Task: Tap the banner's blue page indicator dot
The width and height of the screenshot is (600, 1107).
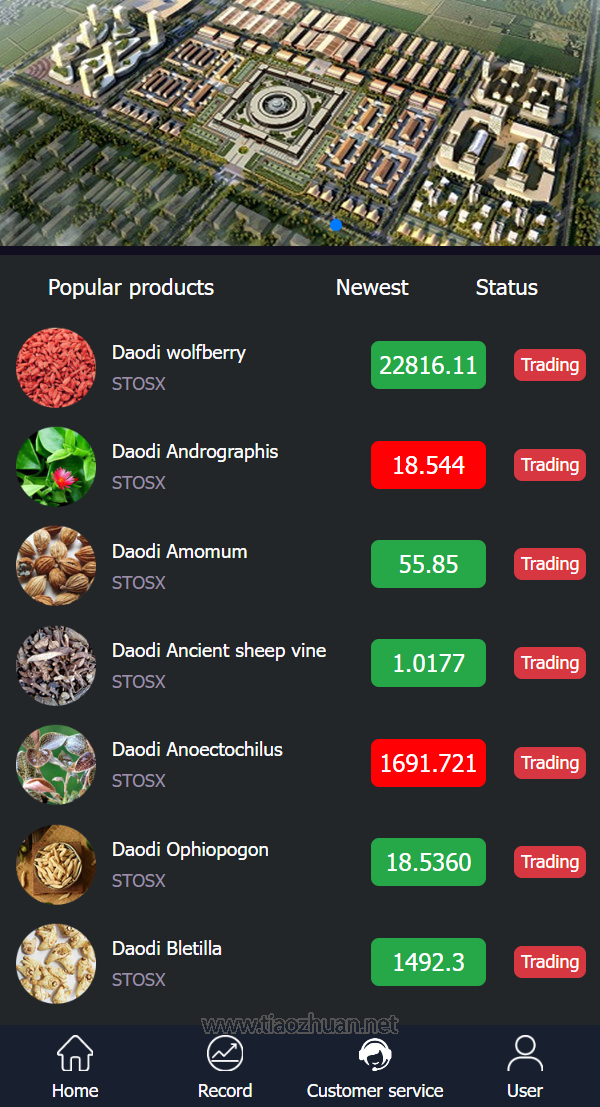Action: 336,226
